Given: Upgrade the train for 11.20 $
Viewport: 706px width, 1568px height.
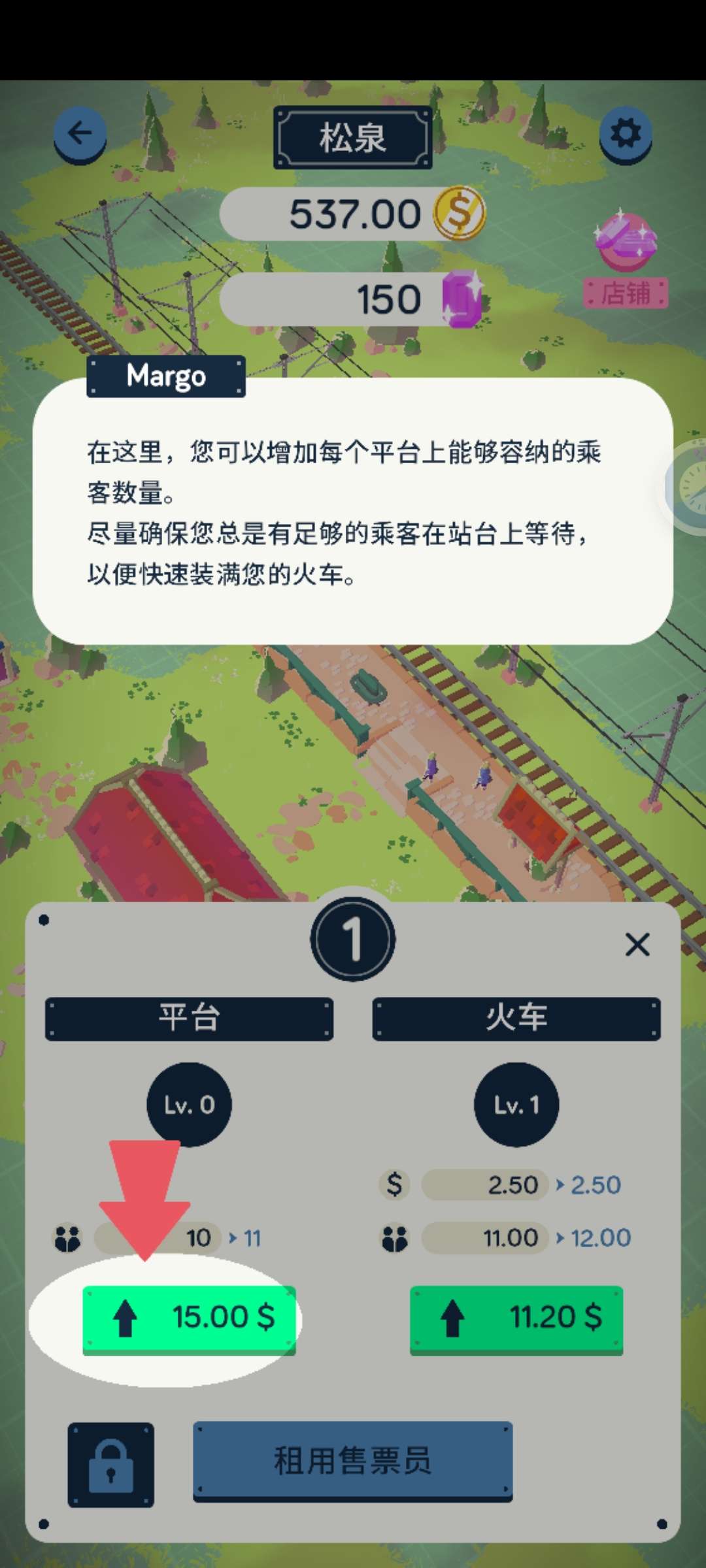Looking at the screenshot, I should (x=516, y=1318).
